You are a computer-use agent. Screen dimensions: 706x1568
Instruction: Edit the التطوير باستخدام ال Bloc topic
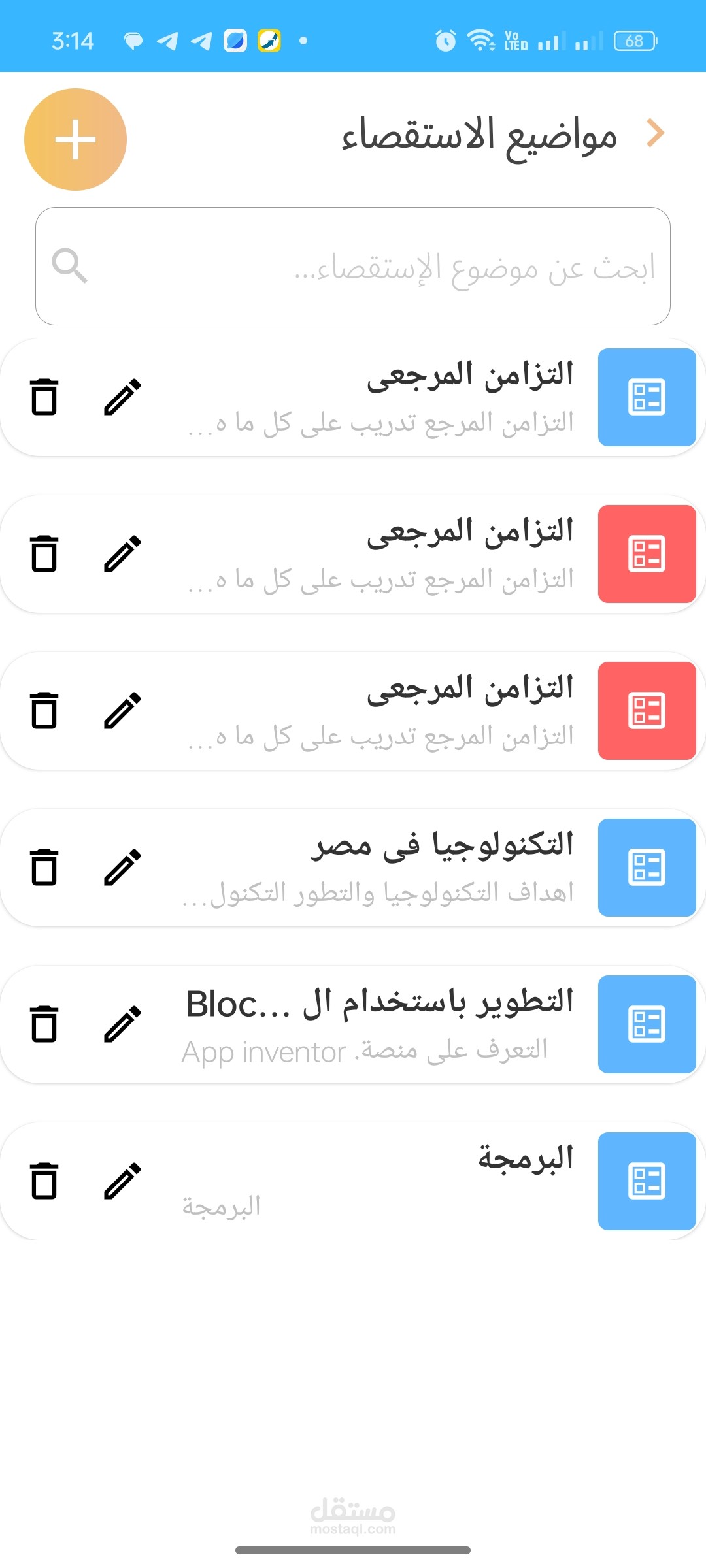point(122,1024)
